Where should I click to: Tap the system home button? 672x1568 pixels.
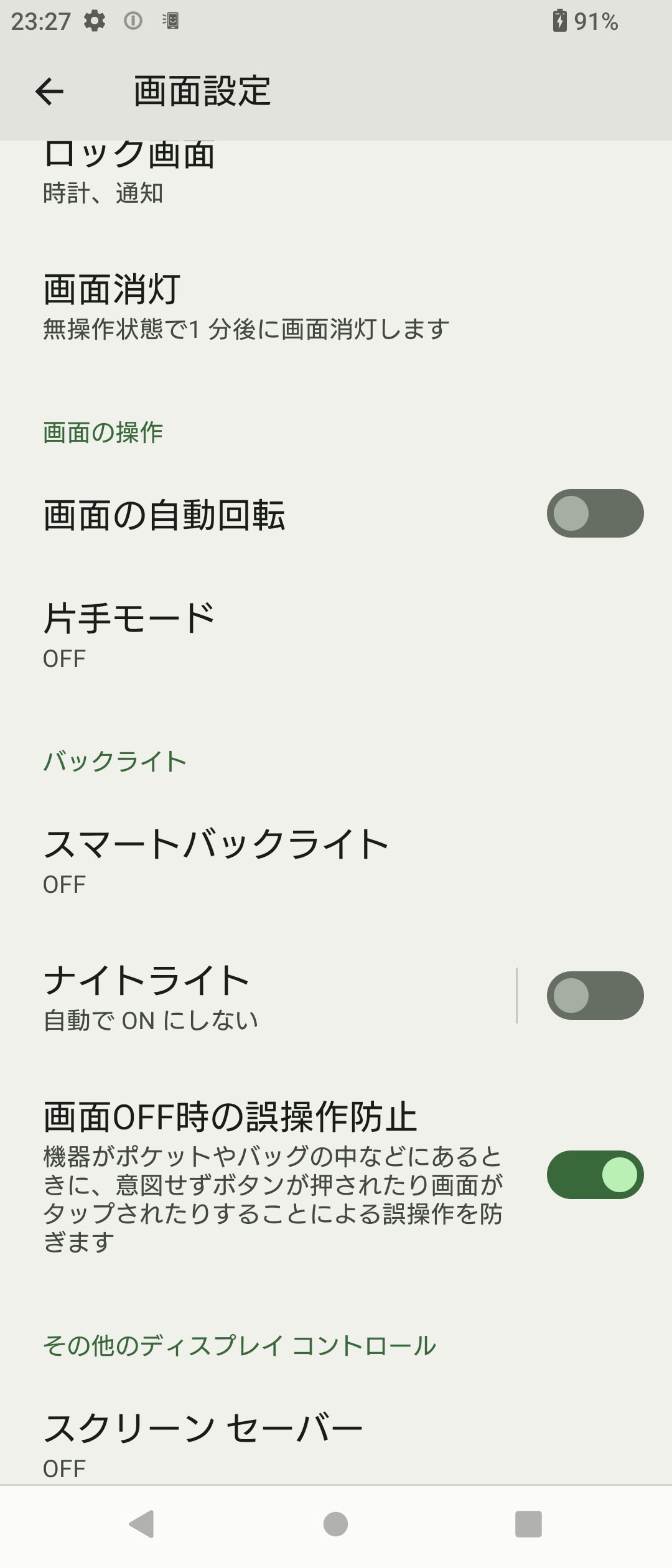pyautogui.click(x=335, y=1524)
